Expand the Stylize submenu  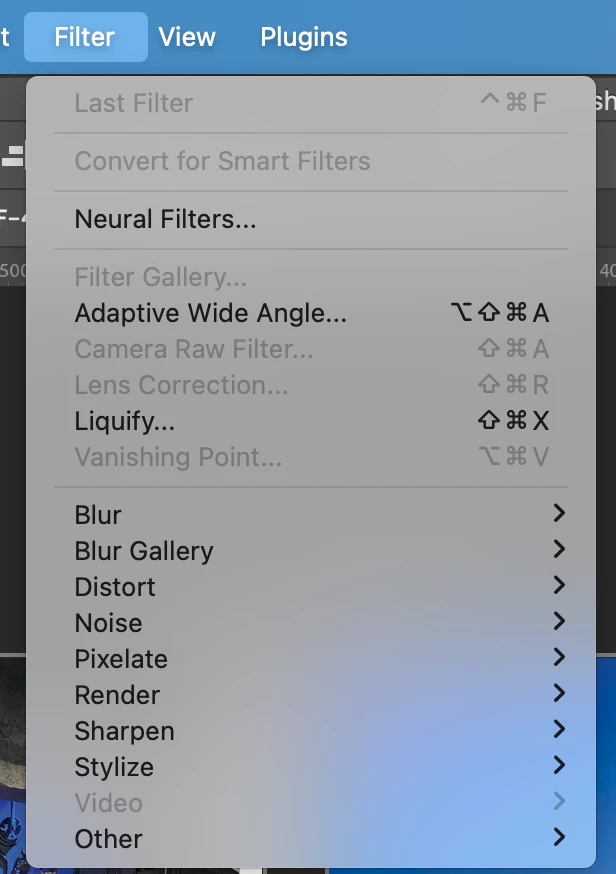(x=114, y=767)
